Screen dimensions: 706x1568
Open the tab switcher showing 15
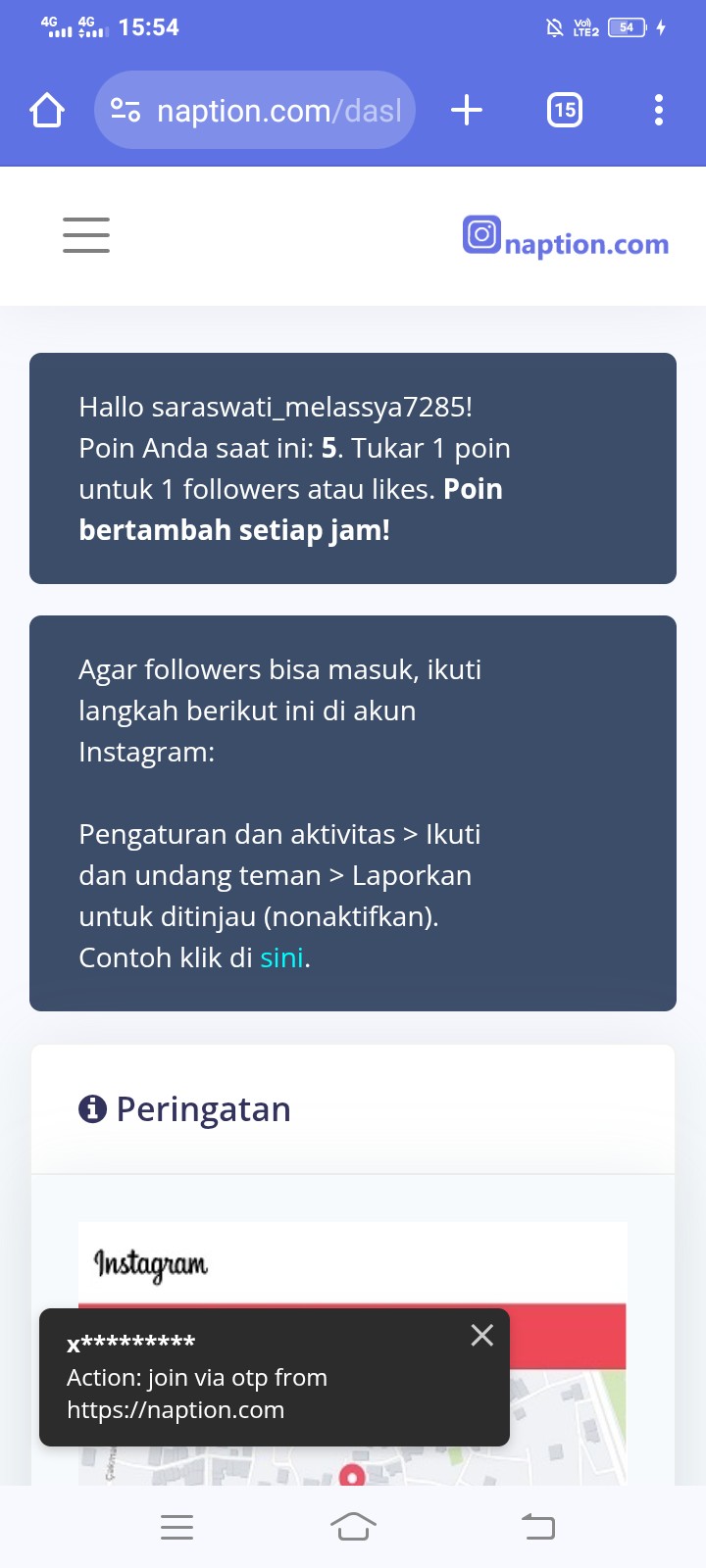[564, 110]
